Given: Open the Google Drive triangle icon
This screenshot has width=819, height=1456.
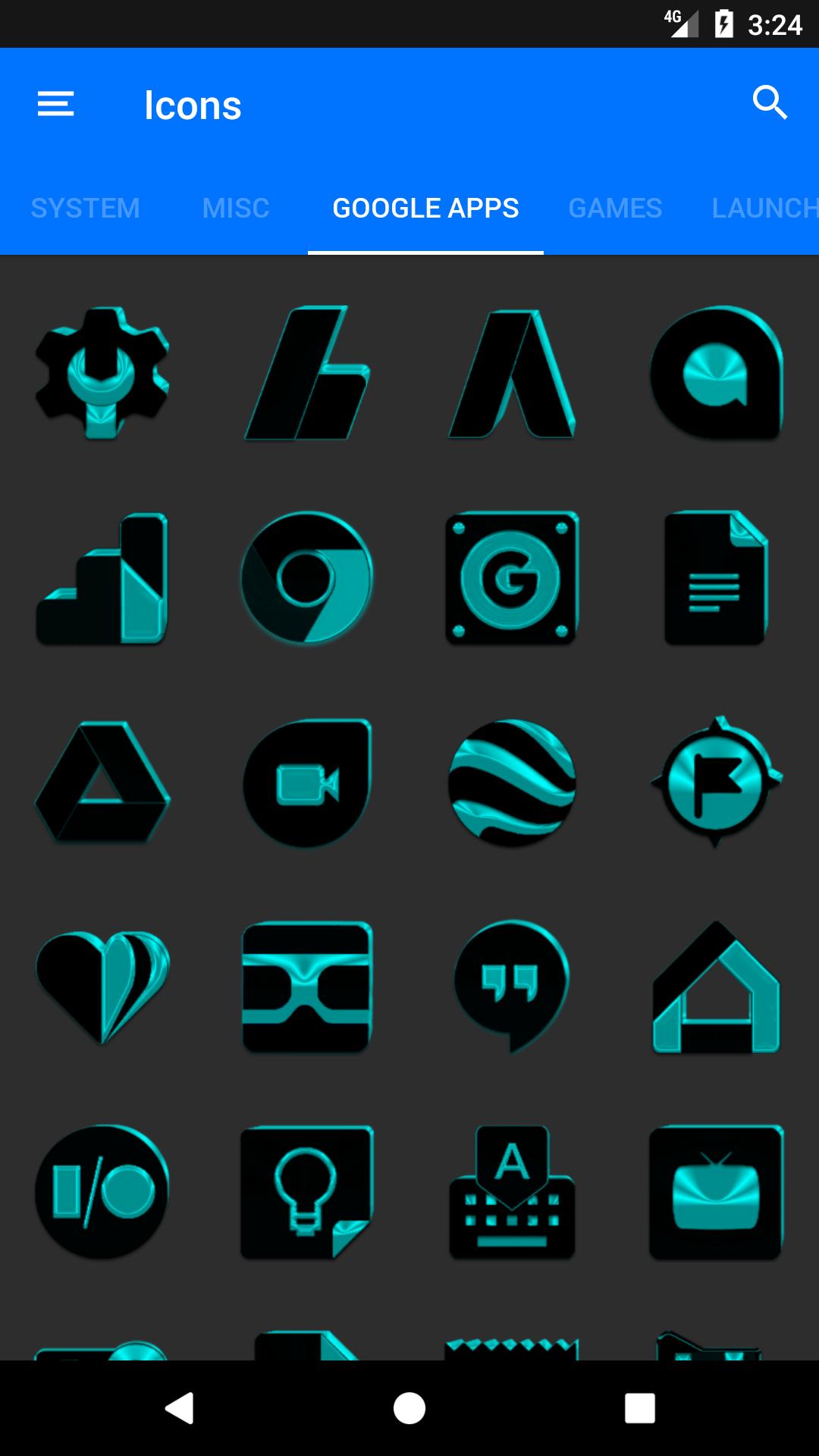Looking at the screenshot, I should pos(102,783).
